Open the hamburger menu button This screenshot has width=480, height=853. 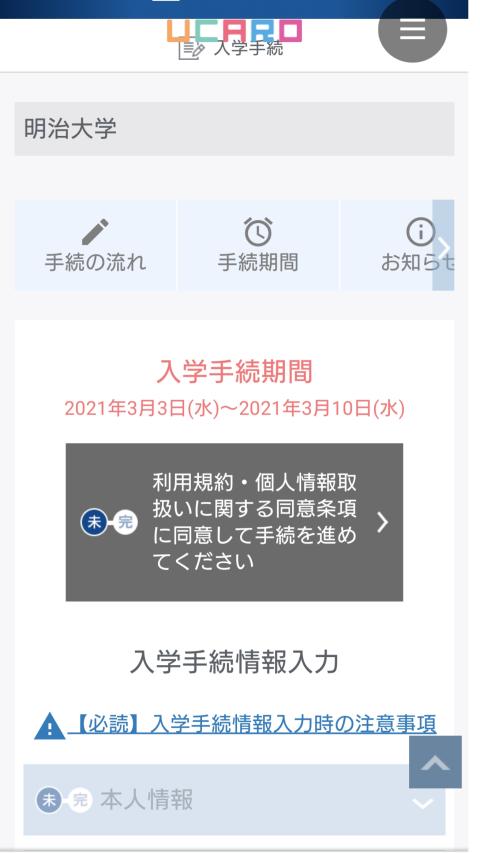coord(412,30)
